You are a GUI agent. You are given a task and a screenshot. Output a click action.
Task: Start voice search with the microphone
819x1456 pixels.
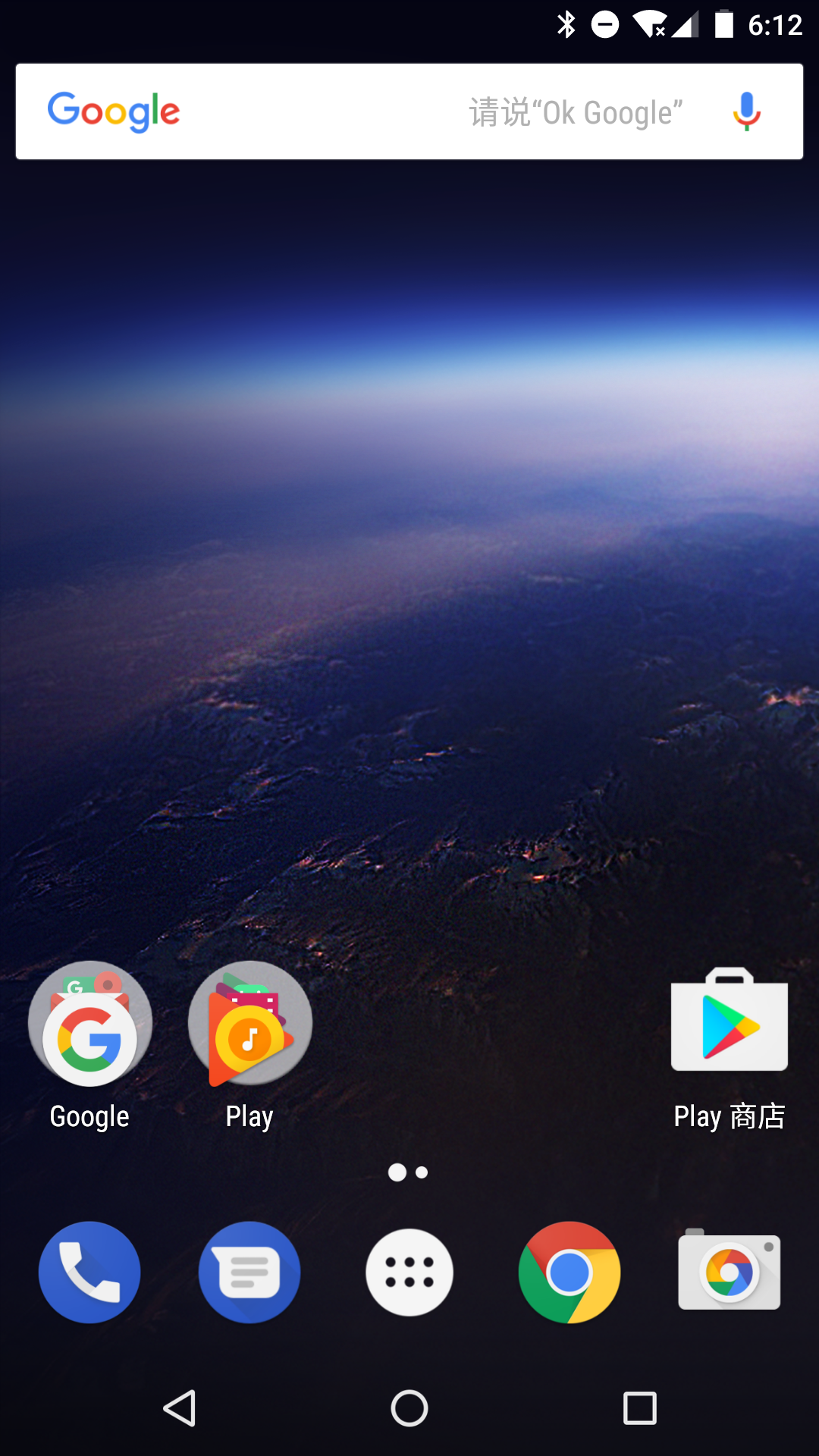746,111
